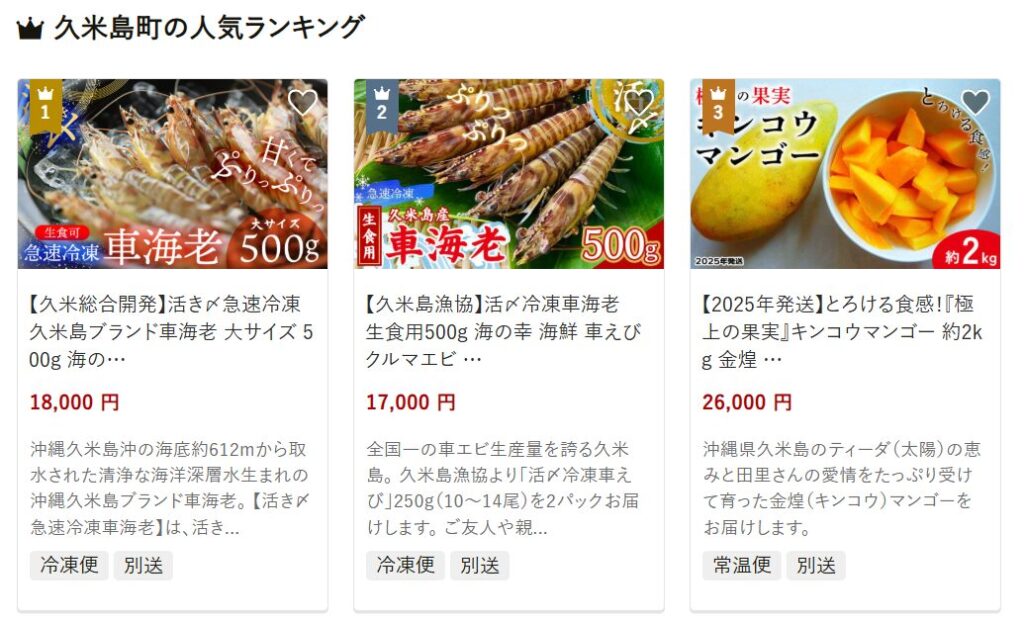Open the rank 1 久米総合開発 車海老 card
Image resolution: width=1024 pixels, height=622 pixels.
coord(172,330)
